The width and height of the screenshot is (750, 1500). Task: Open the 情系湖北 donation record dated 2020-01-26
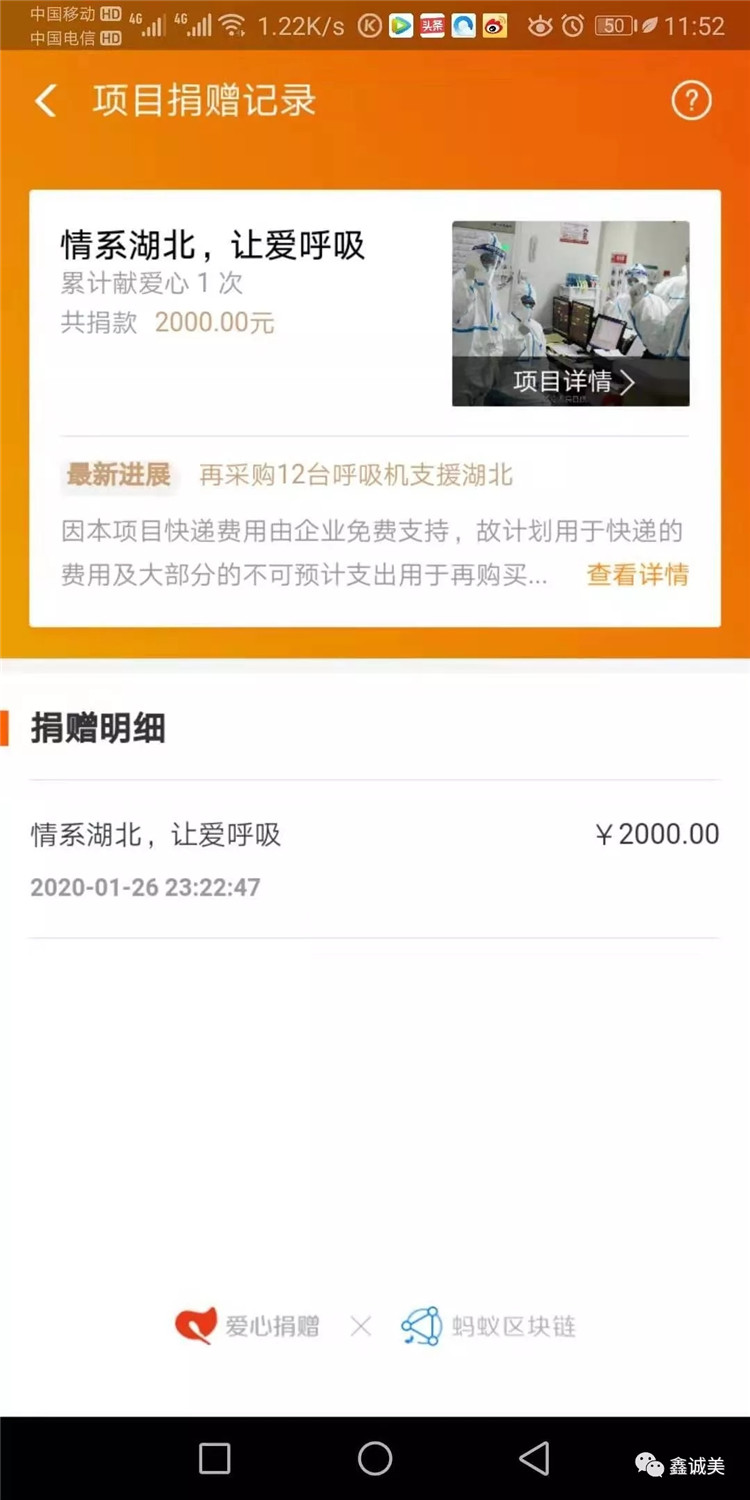tap(374, 859)
